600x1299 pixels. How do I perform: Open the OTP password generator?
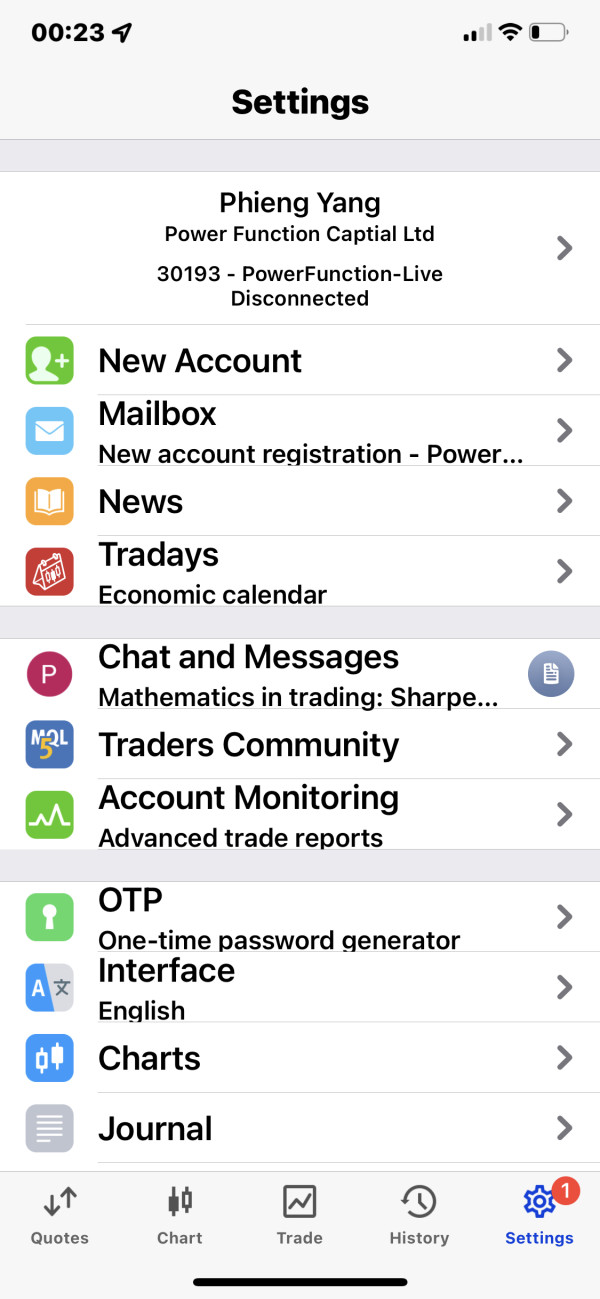300,916
